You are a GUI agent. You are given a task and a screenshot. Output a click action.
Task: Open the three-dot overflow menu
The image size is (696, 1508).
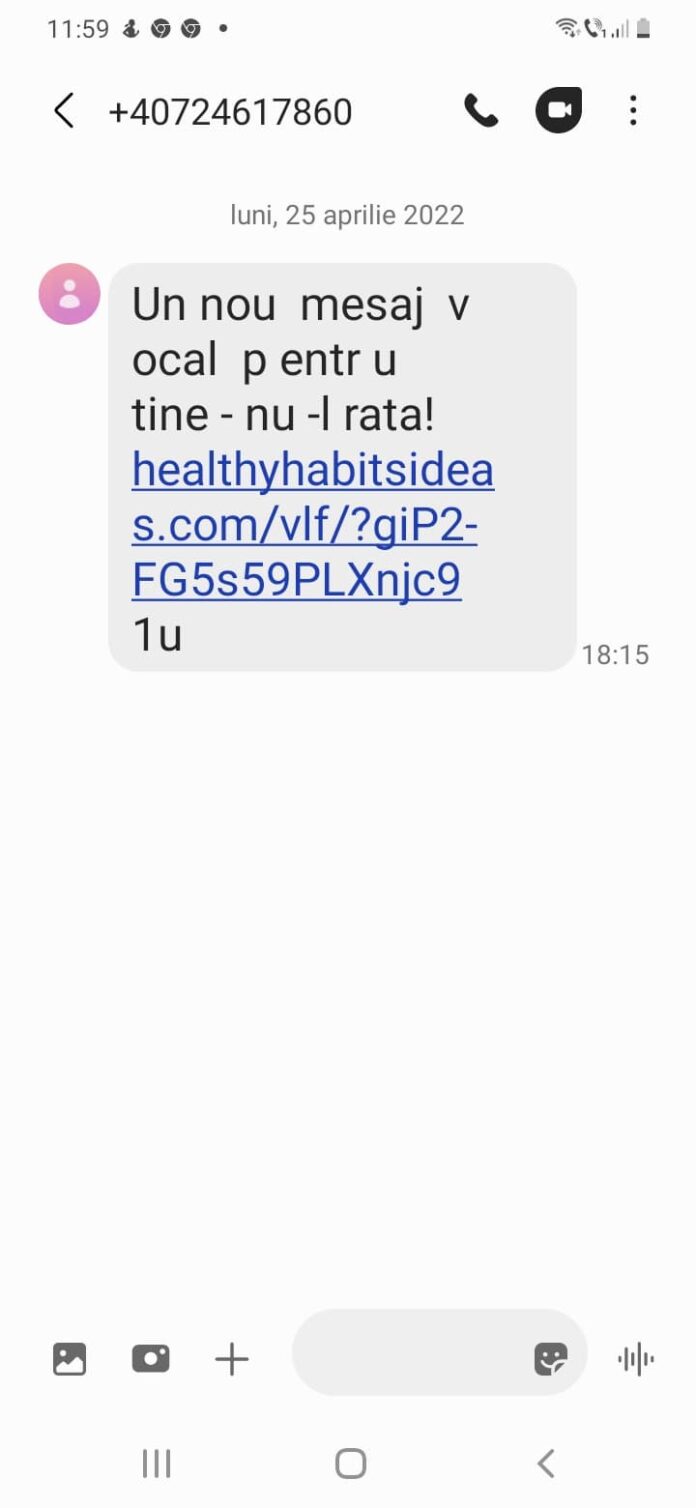[x=633, y=111]
